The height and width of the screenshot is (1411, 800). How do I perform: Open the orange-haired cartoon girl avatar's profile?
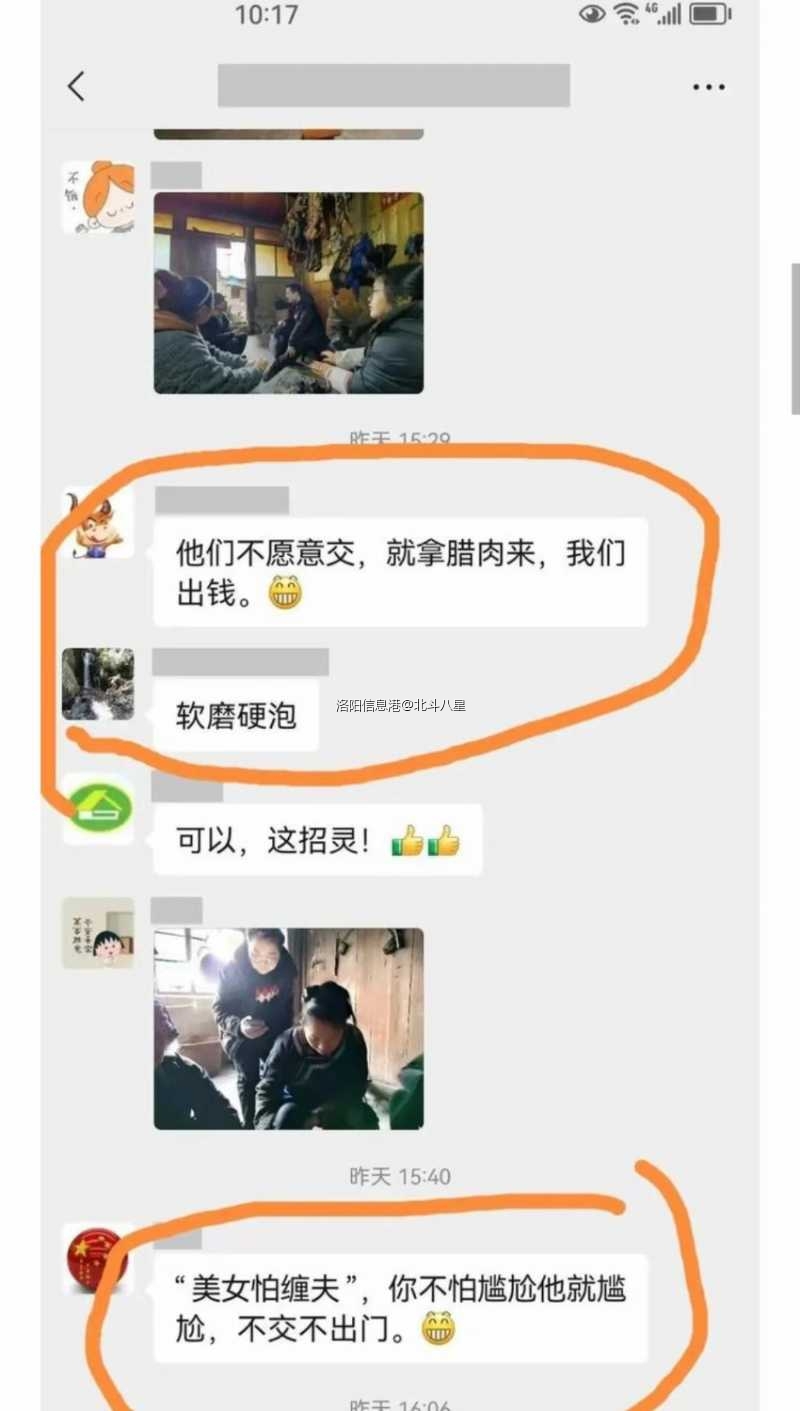point(98,198)
